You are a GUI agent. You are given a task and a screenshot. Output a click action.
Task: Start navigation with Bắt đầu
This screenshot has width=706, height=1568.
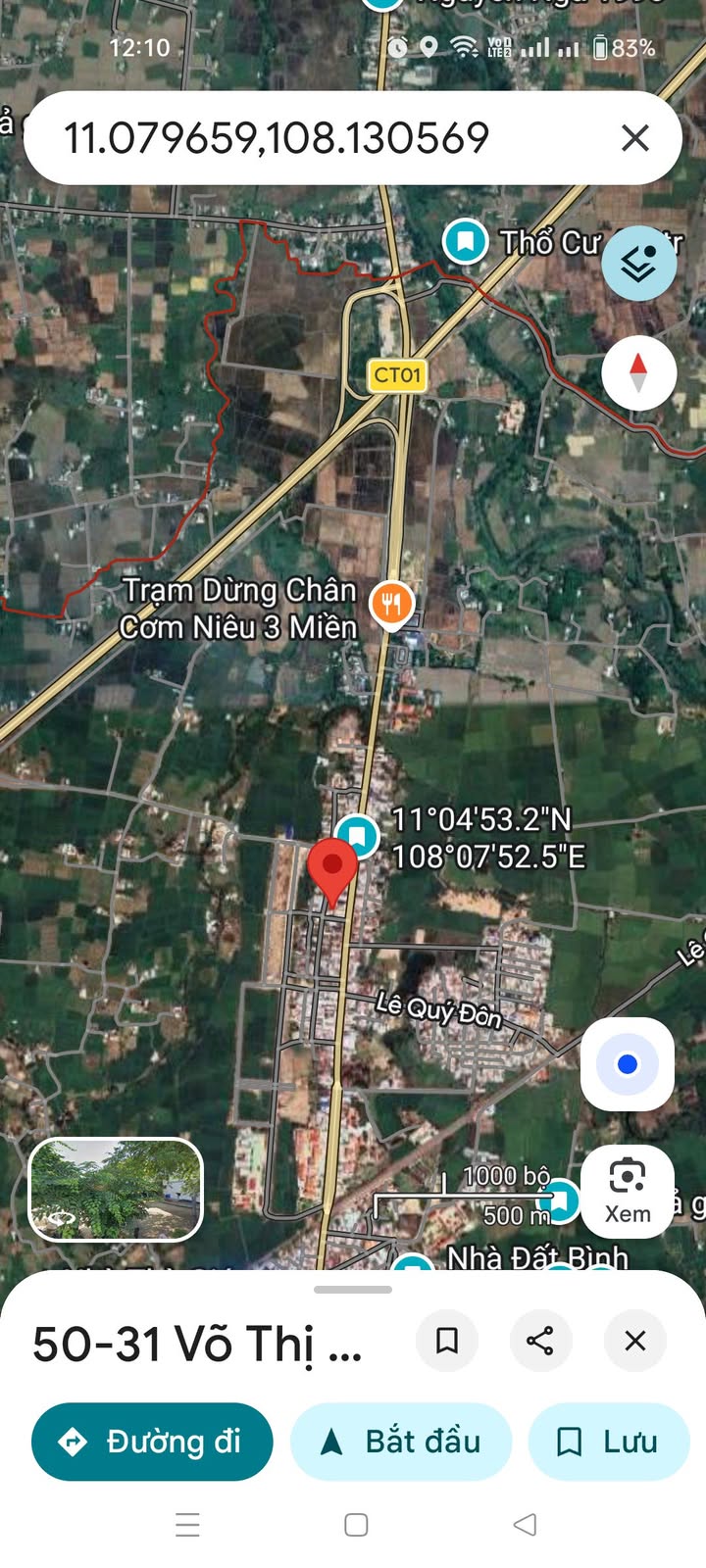(x=401, y=1442)
